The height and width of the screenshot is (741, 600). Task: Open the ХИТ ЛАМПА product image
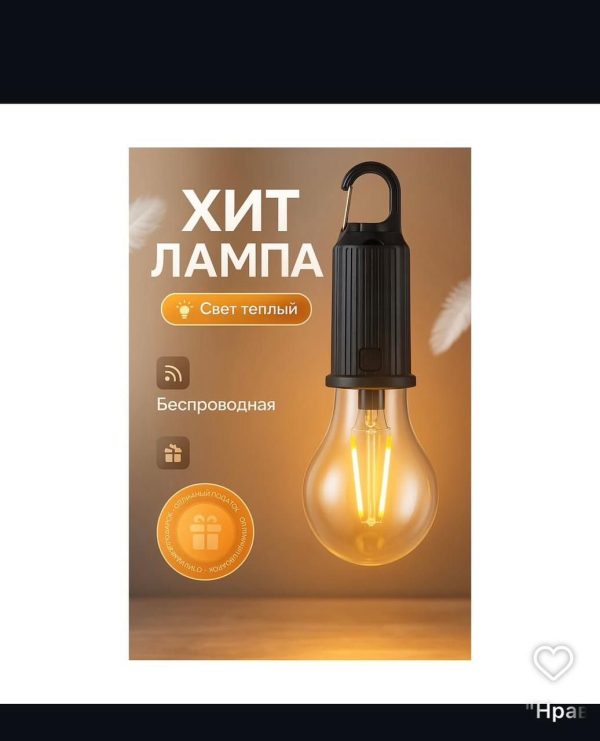(x=300, y=404)
